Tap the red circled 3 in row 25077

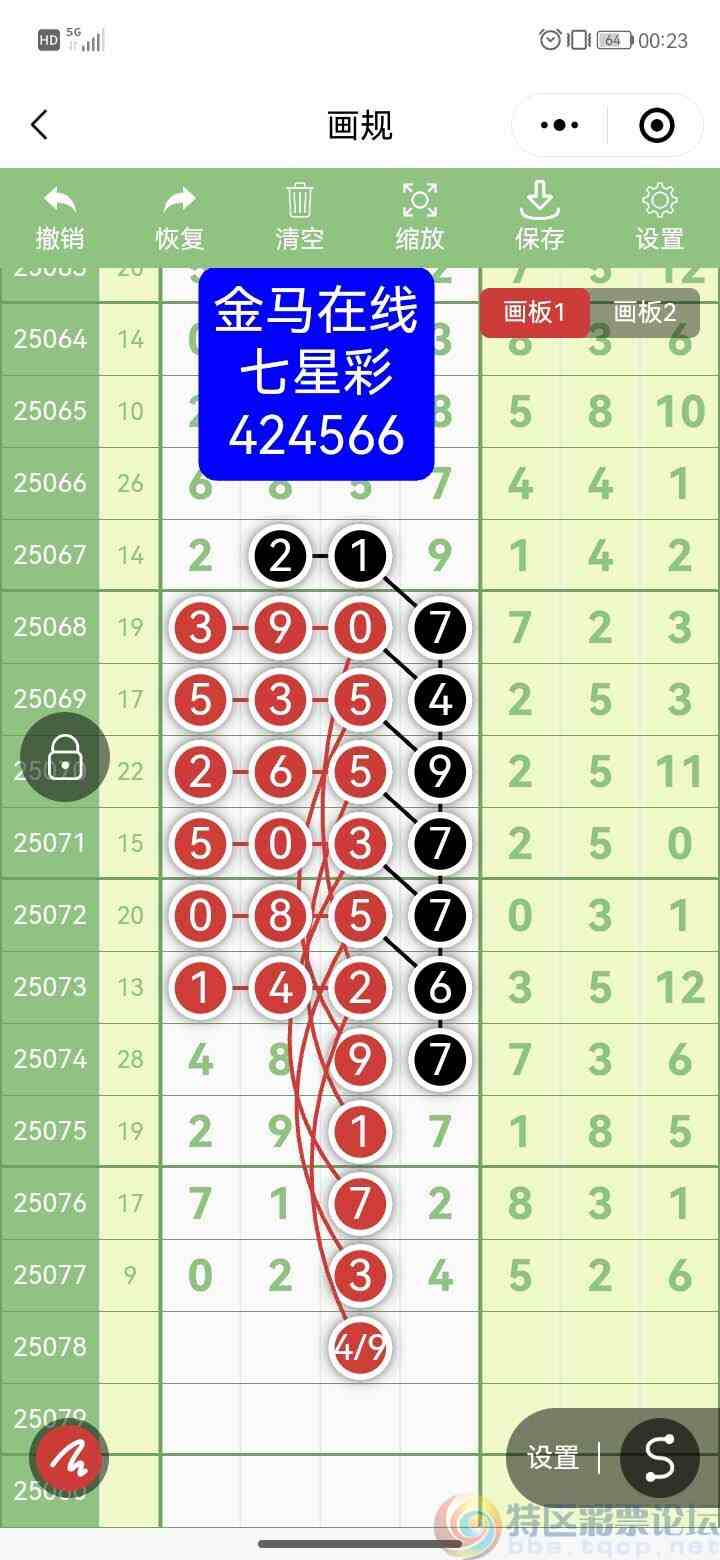point(360,1275)
